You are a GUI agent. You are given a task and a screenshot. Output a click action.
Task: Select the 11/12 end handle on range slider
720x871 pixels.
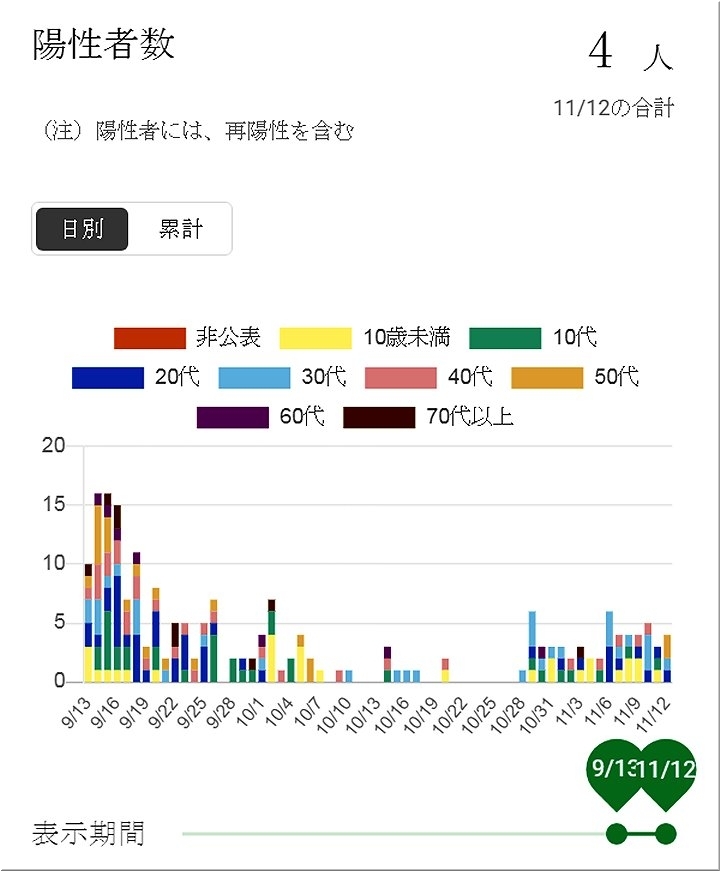click(x=666, y=833)
